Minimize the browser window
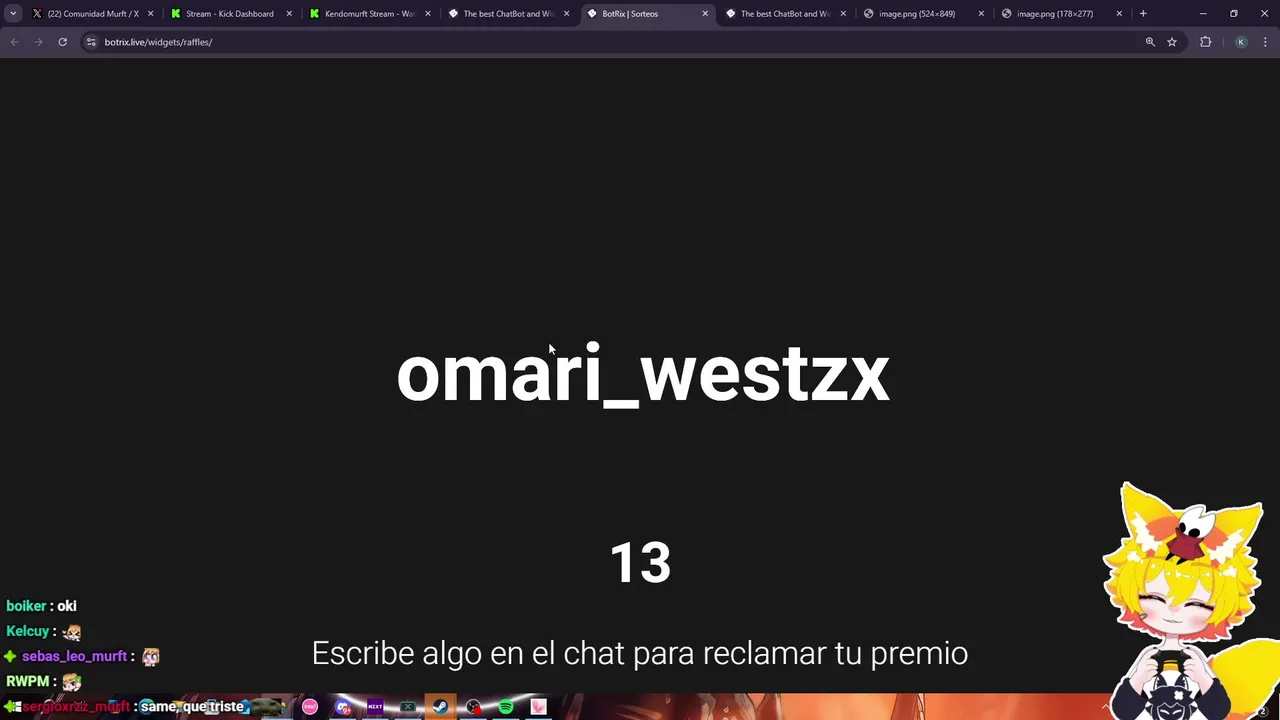The image size is (1280, 720). 1203,14
